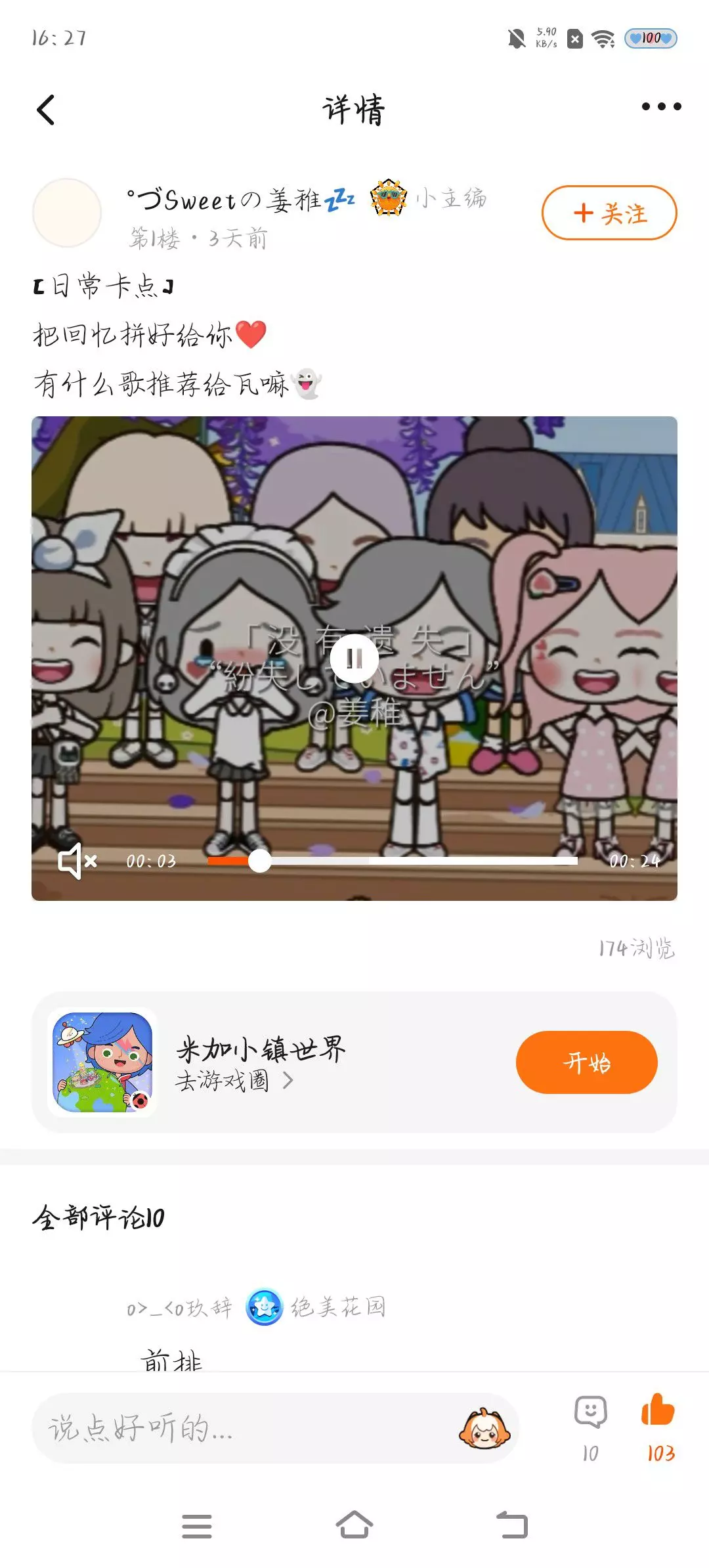The width and height of the screenshot is (709, 1568).
Task: View comments via the comment bubble icon
Action: [590, 1427]
